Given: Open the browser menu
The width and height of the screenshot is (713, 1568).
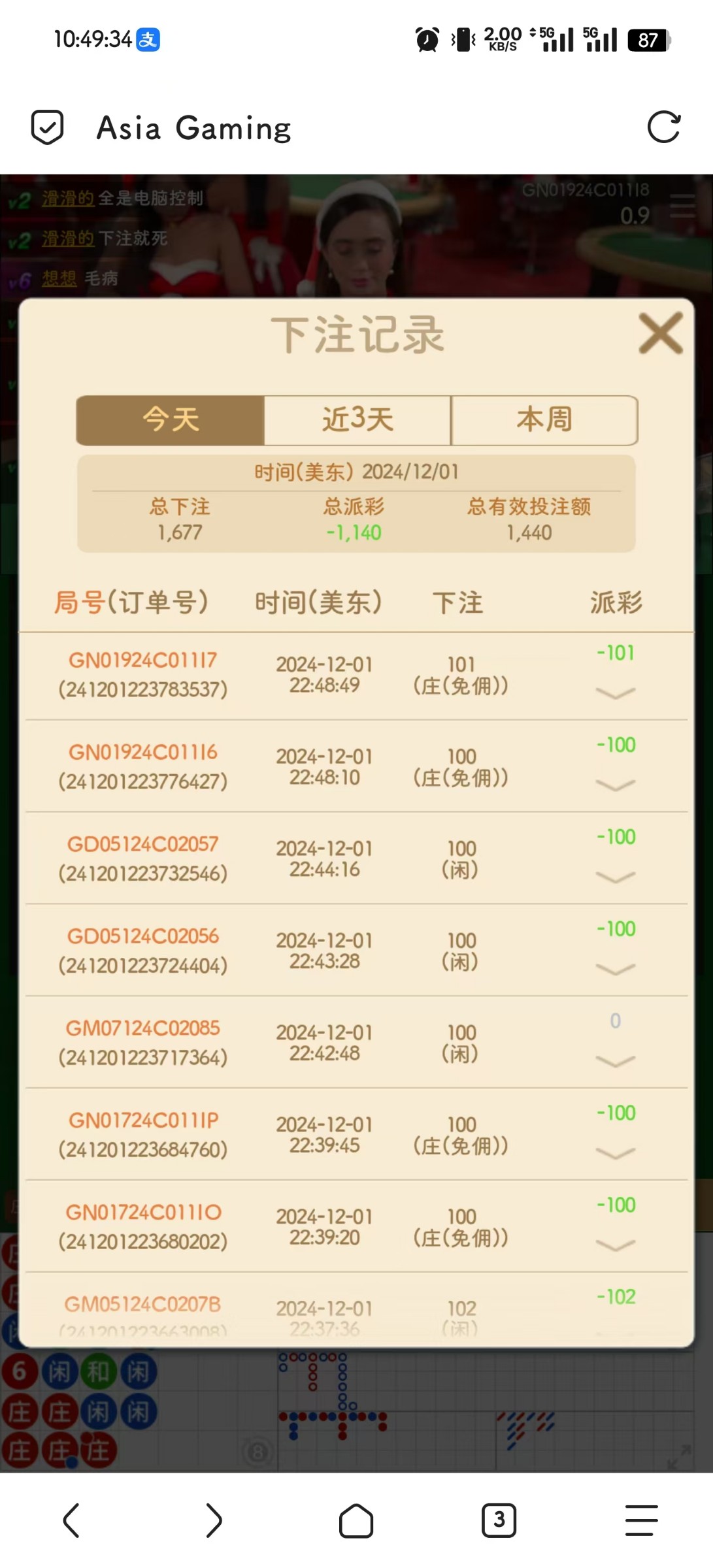Looking at the screenshot, I should [641, 1520].
